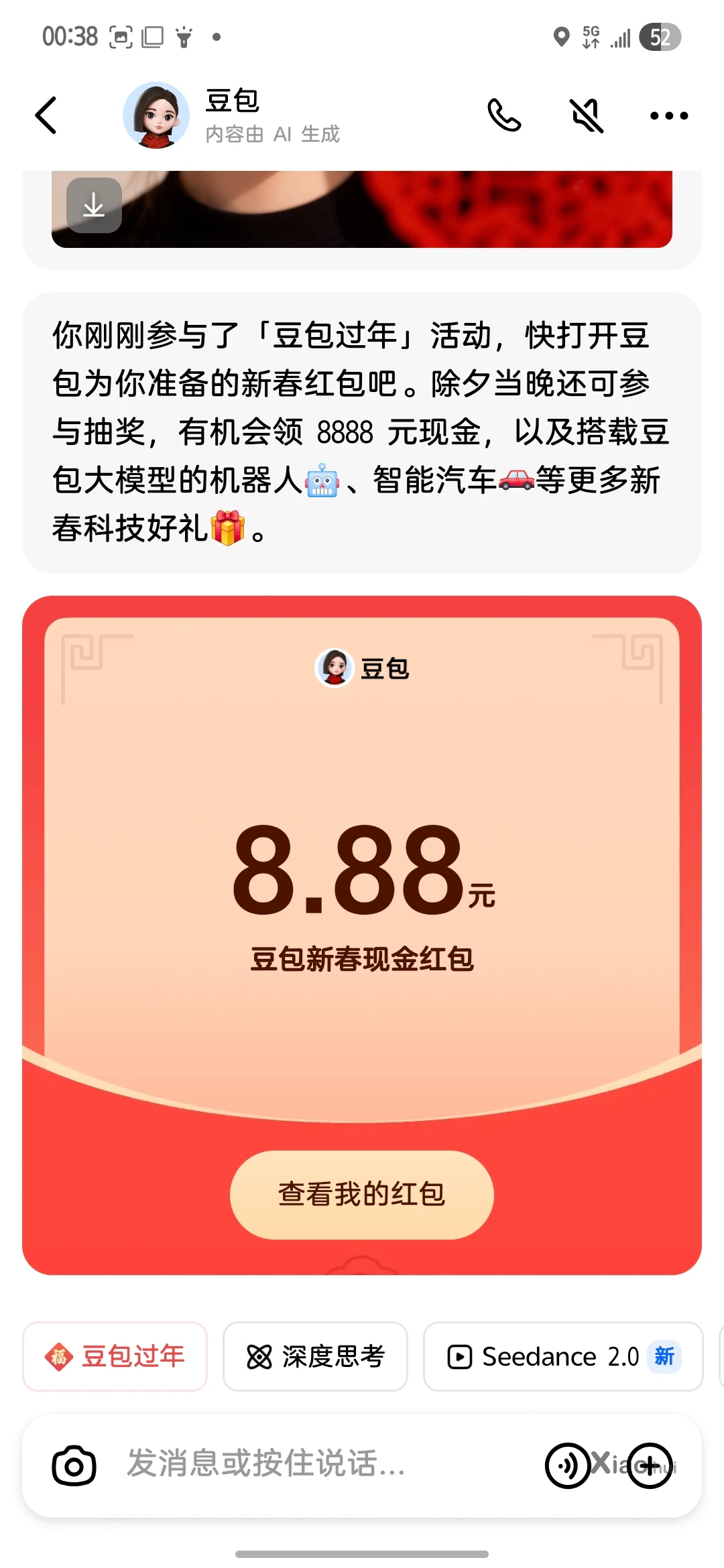Image resolution: width=724 pixels, height=1568 pixels.
Task: Open the camera from the message bar
Action: point(75,1464)
